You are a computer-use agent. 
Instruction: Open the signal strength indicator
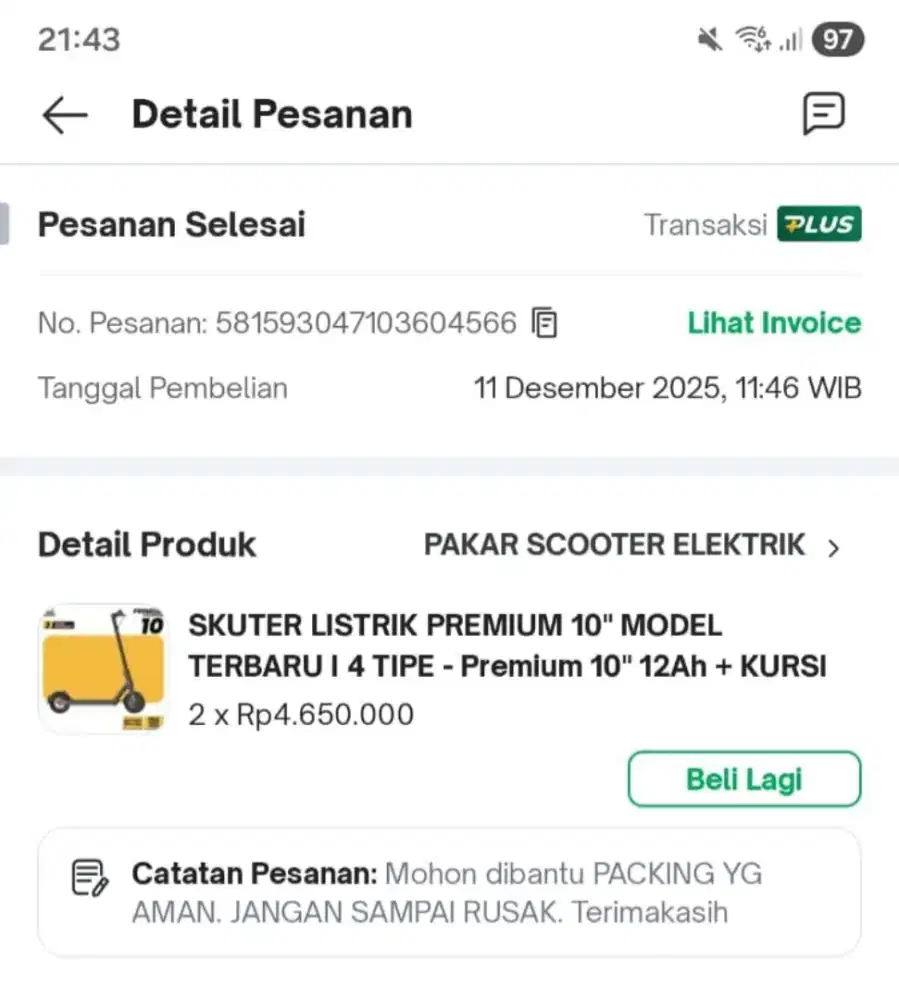tap(790, 40)
